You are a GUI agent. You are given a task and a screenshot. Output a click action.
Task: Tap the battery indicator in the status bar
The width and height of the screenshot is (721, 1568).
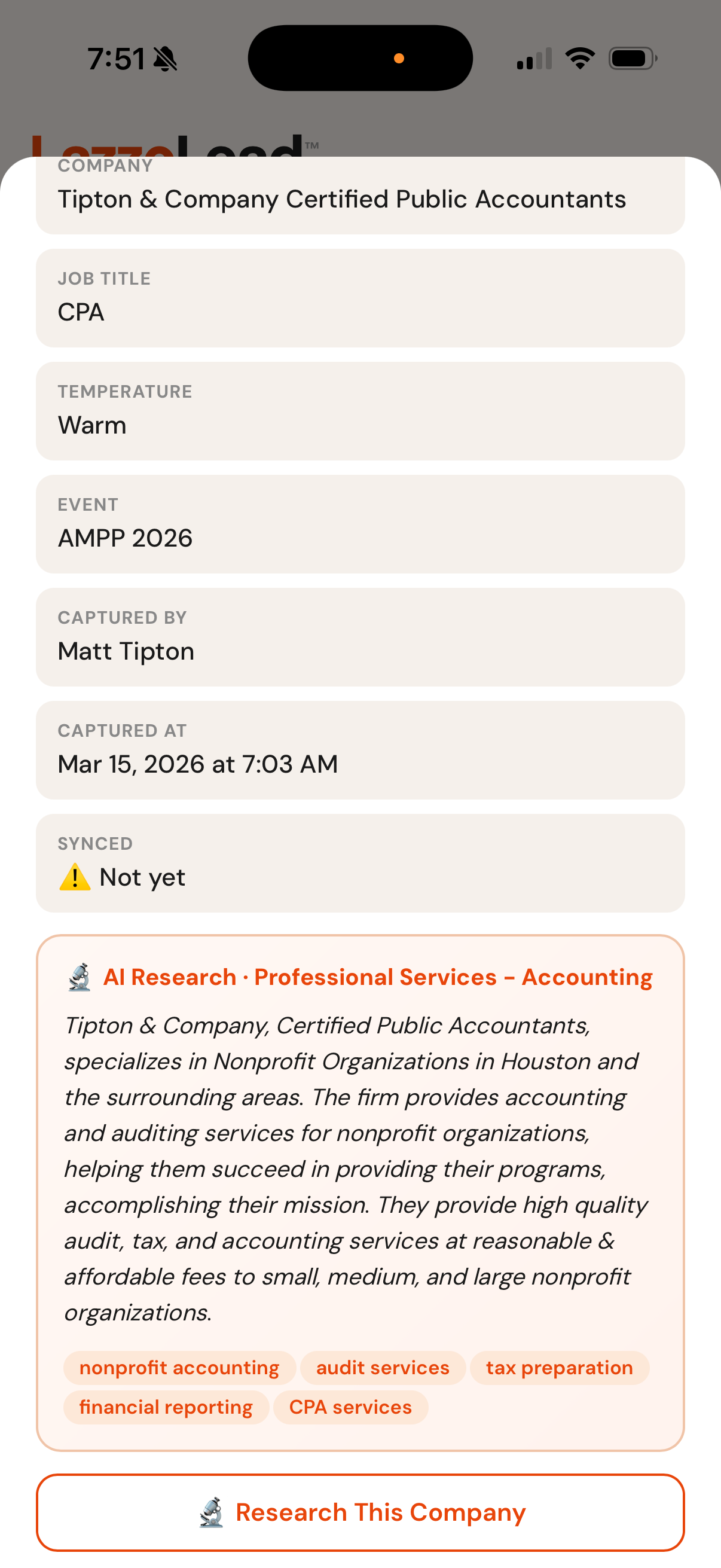pyautogui.click(x=631, y=57)
